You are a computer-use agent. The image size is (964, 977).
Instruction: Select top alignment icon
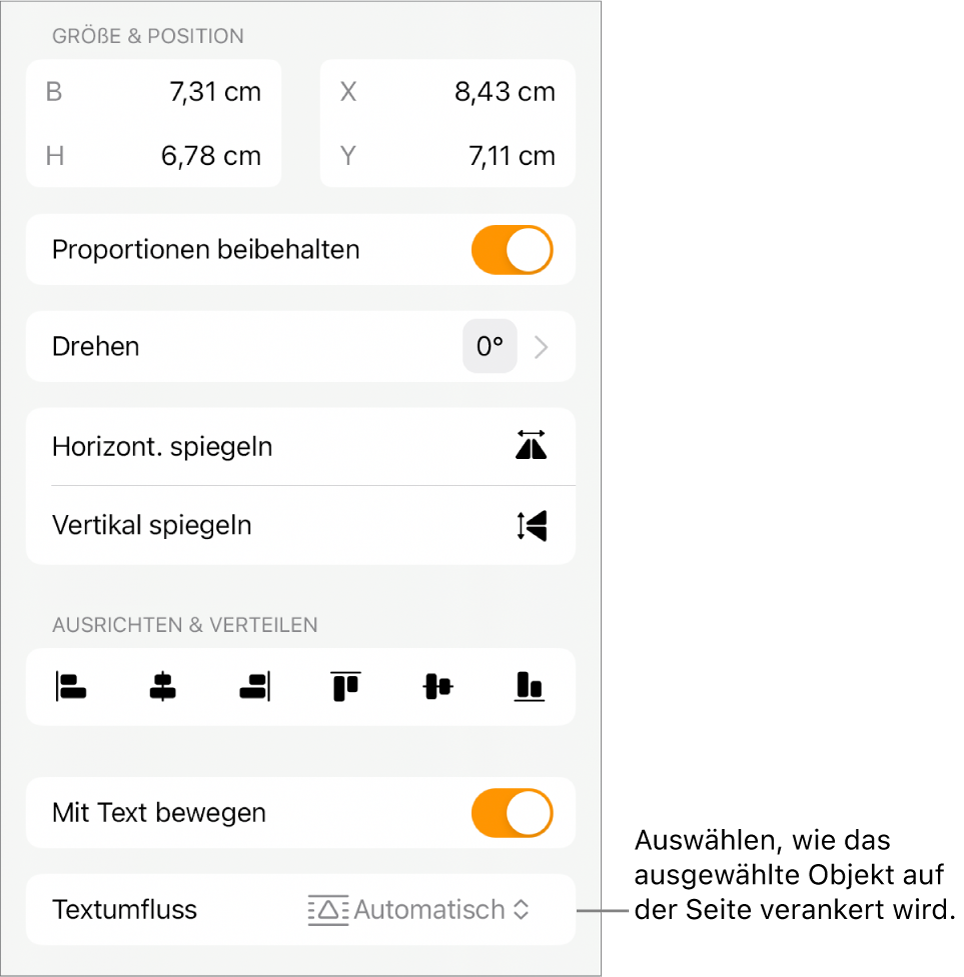click(345, 687)
